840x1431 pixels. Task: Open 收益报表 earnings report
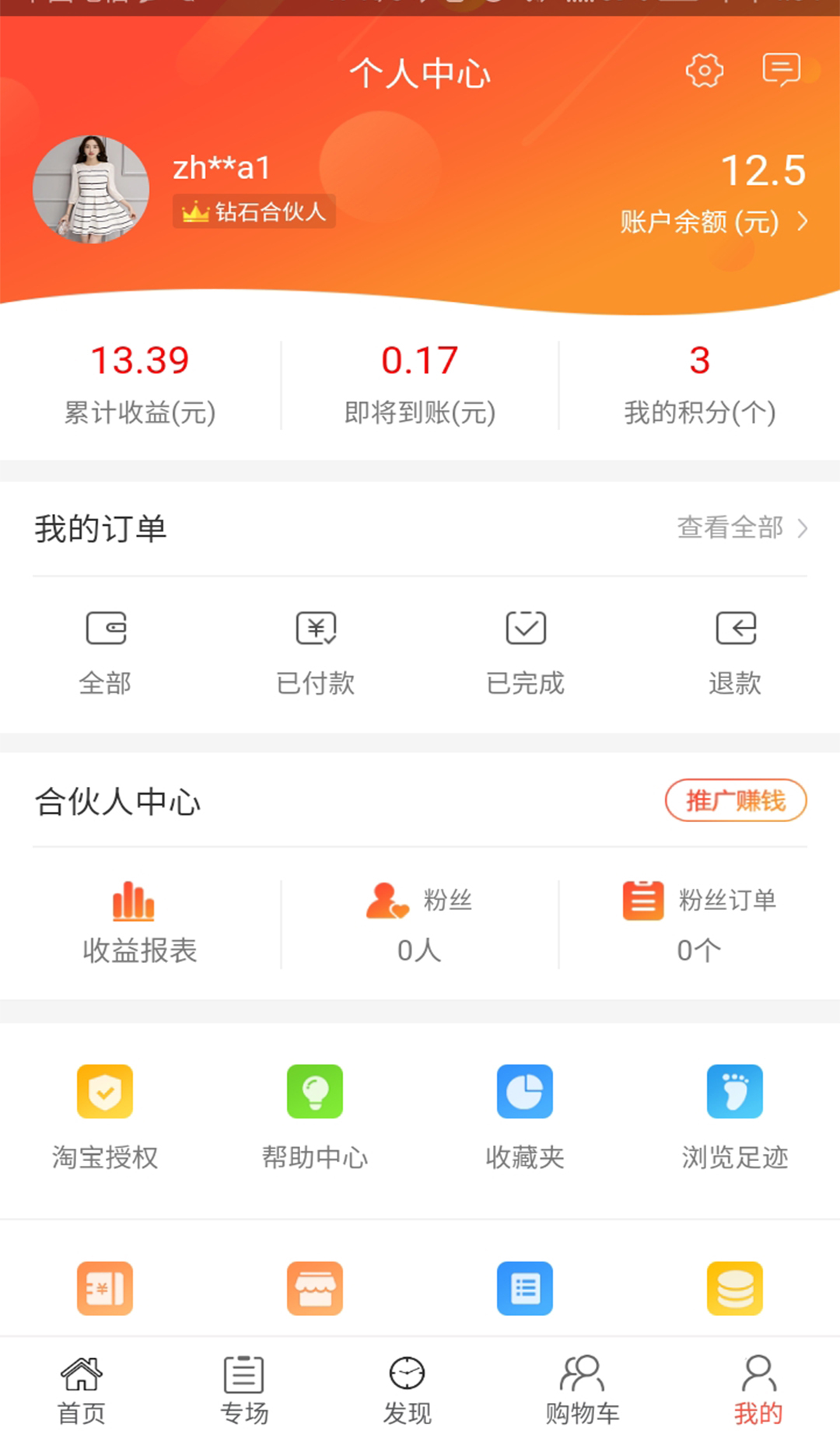click(140, 924)
